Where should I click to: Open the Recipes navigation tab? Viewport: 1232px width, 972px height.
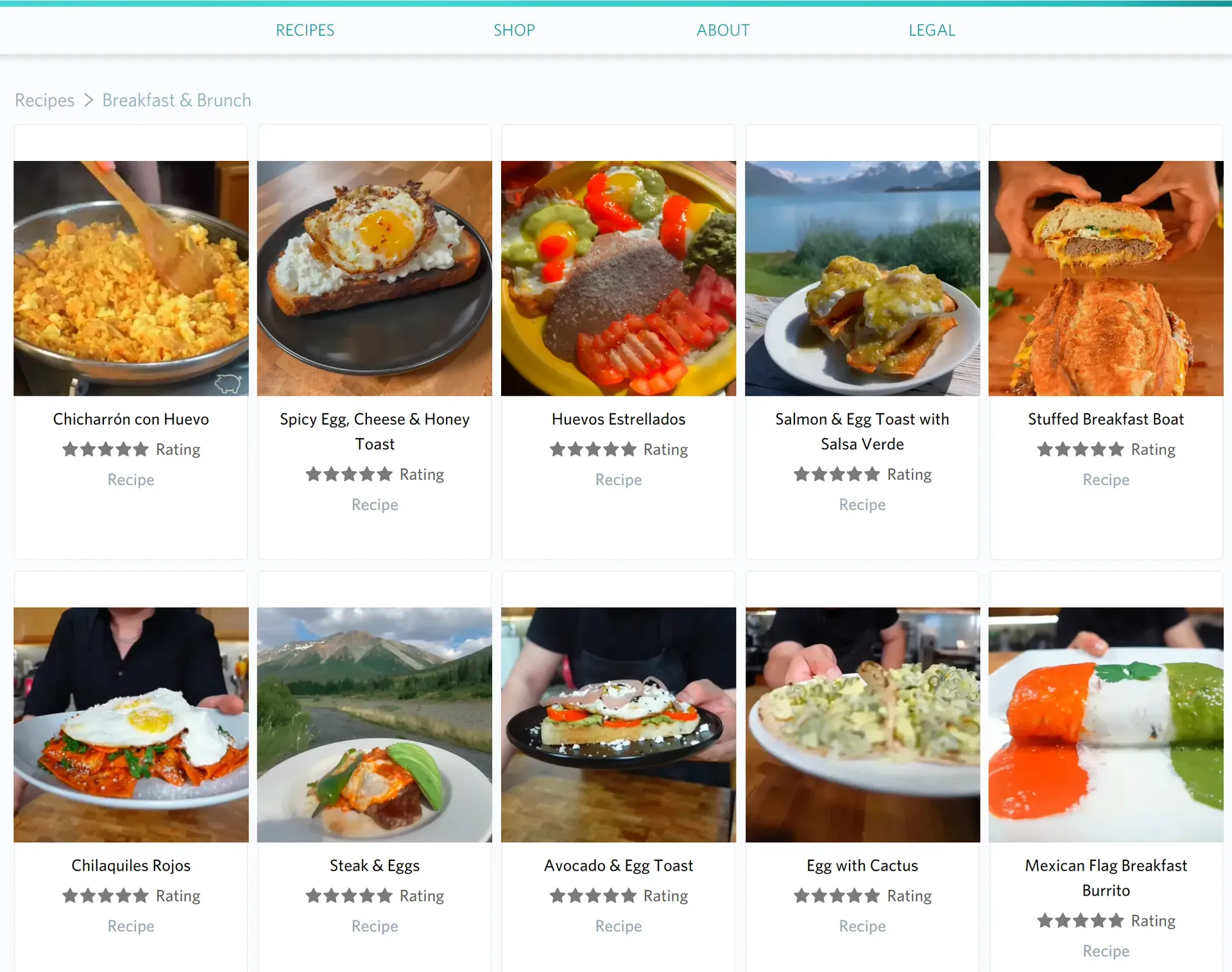pos(305,30)
